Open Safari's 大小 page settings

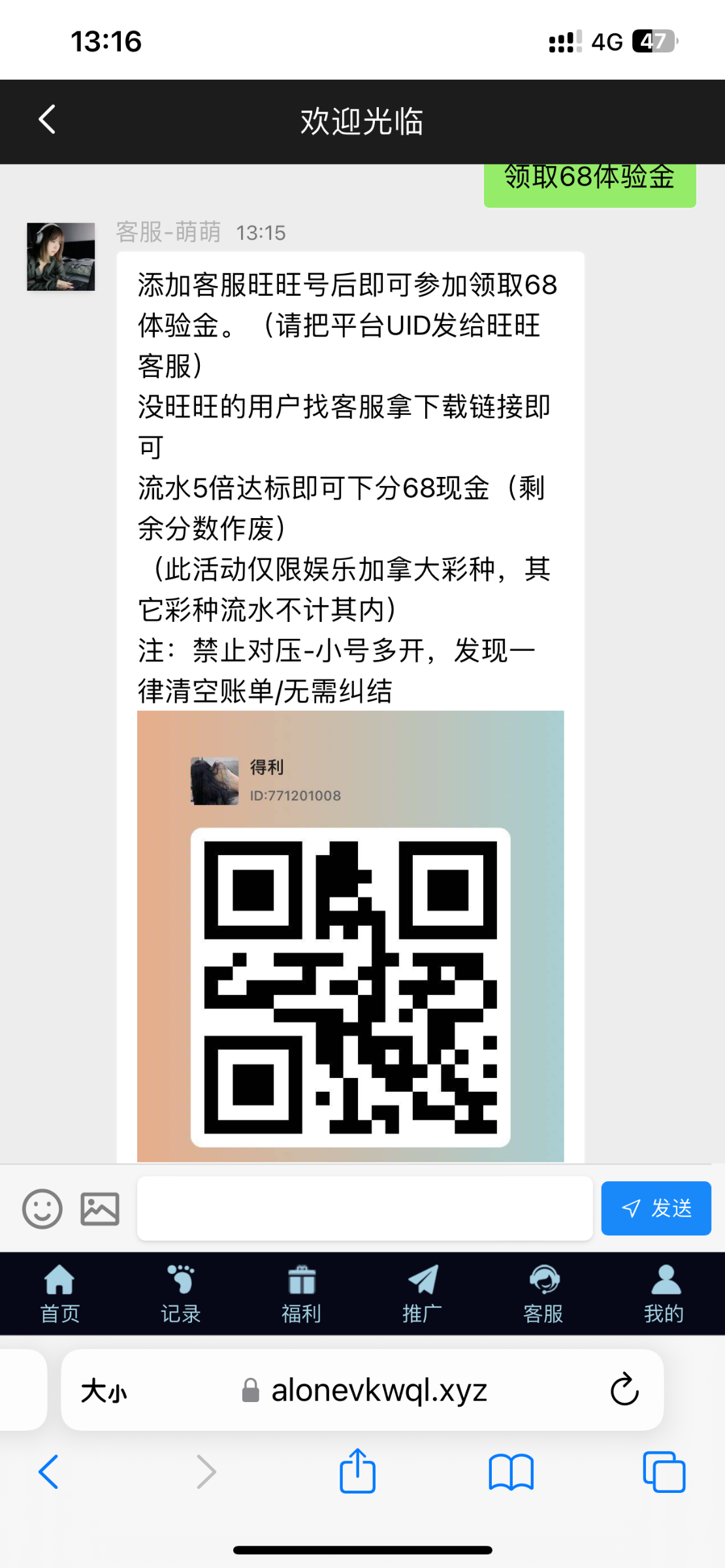coord(104,1390)
